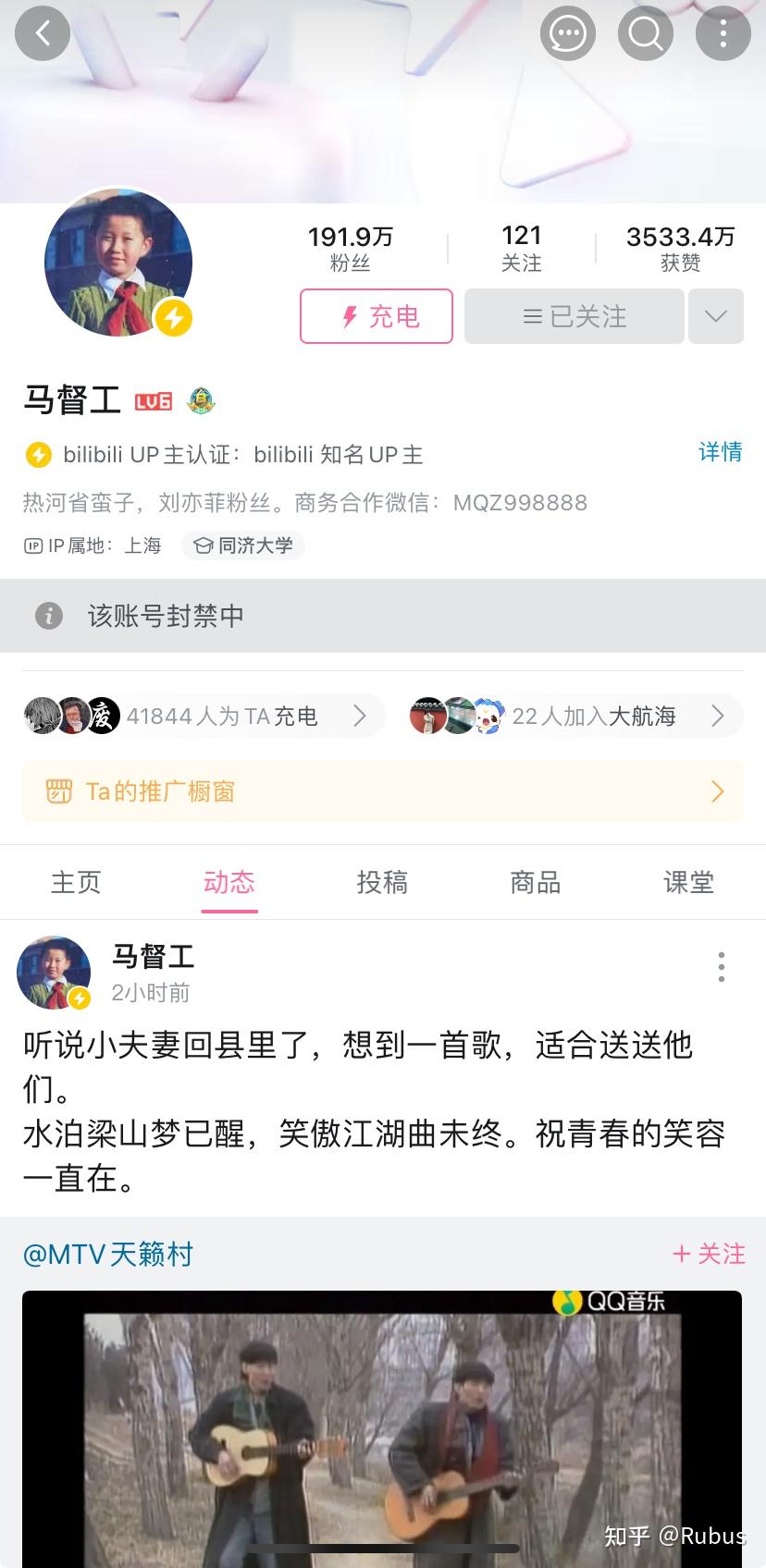Open Ta的推广橱窗
The image size is (766, 1568).
tap(383, 791)
